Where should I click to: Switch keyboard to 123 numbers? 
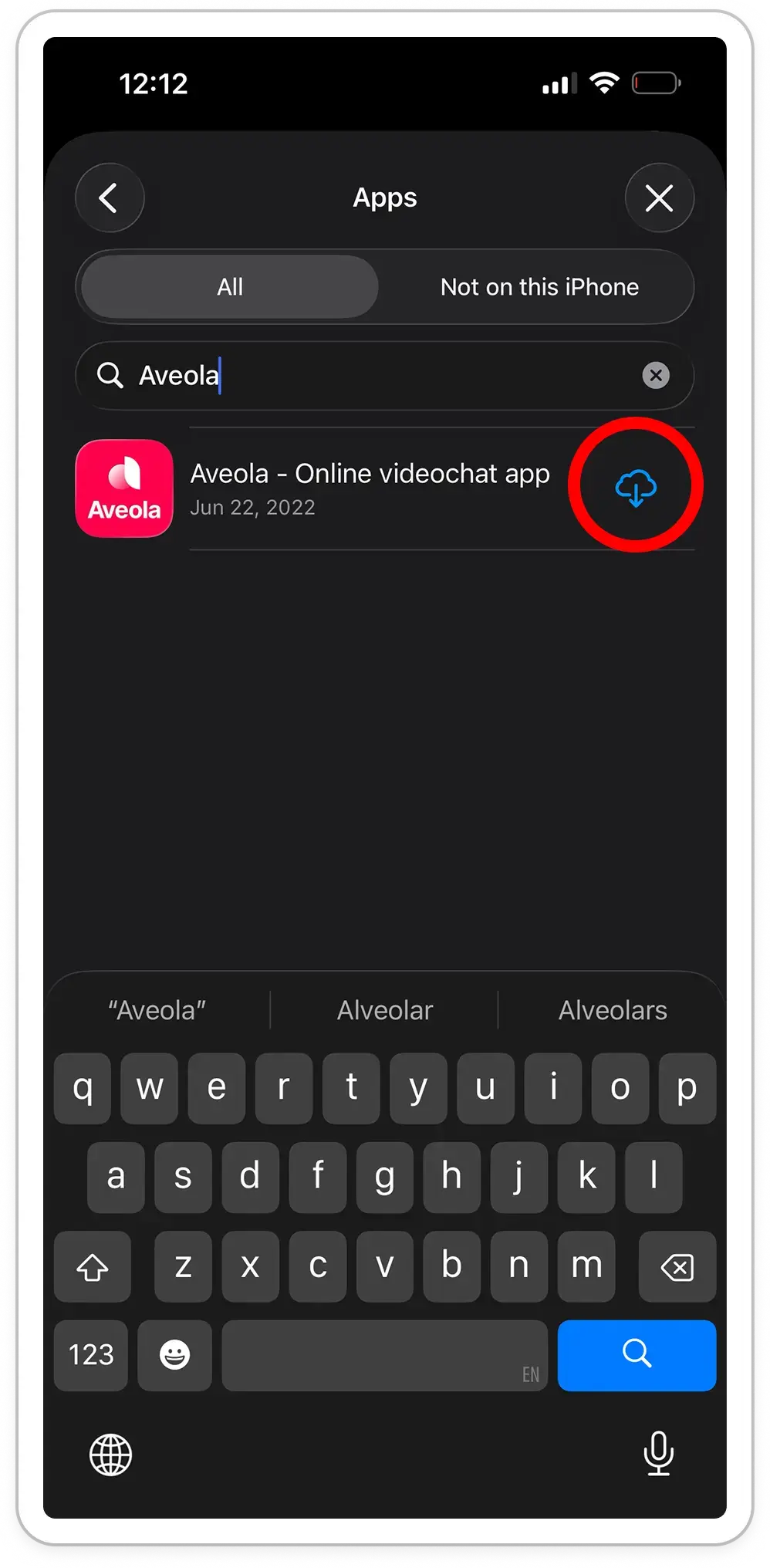(91, 1355)
